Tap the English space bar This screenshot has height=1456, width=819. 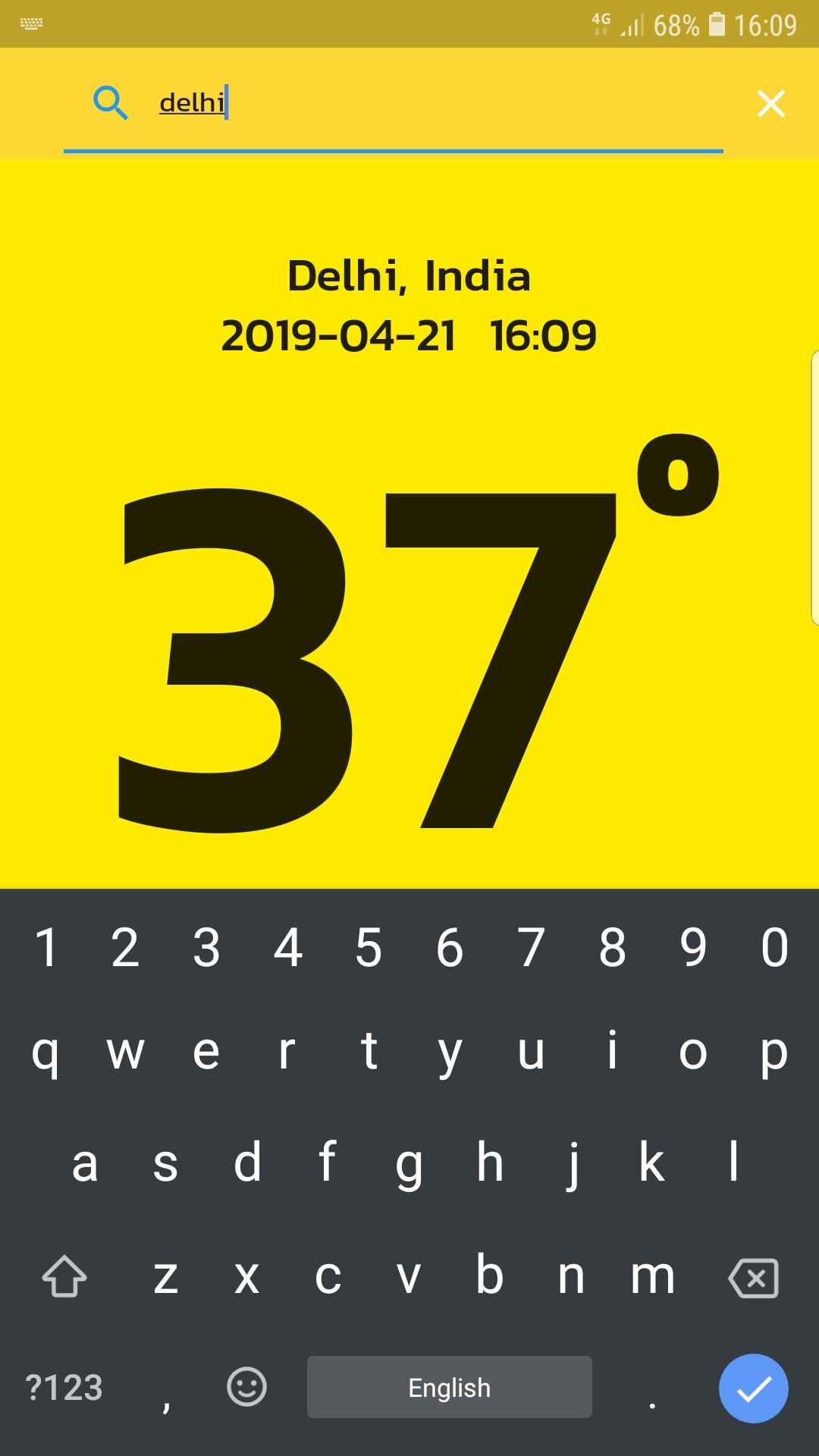point(449,1387)
